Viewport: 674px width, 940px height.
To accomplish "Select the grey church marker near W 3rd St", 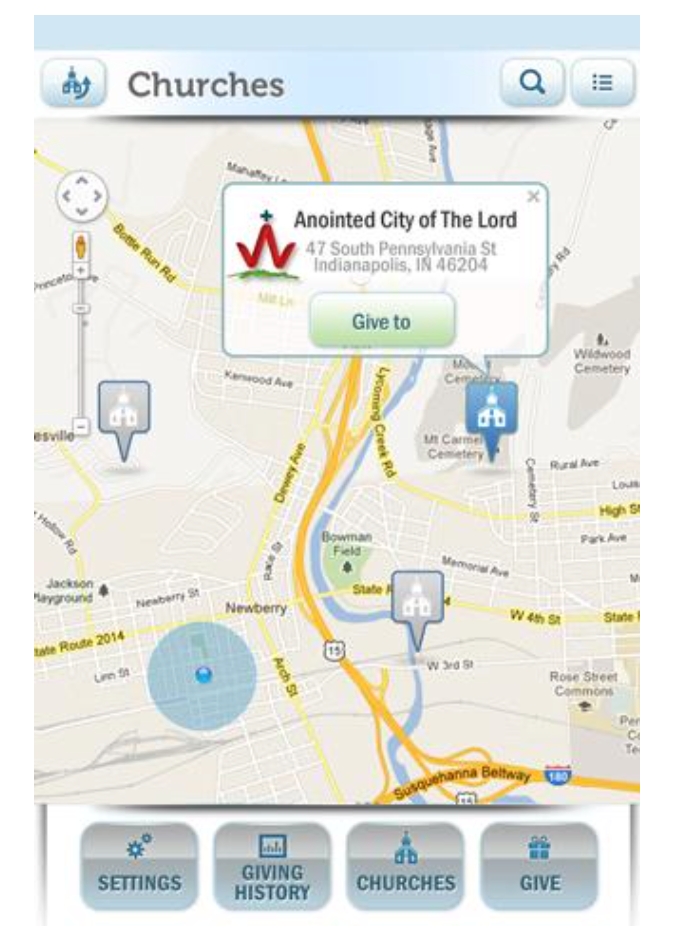I will (417, 602).
